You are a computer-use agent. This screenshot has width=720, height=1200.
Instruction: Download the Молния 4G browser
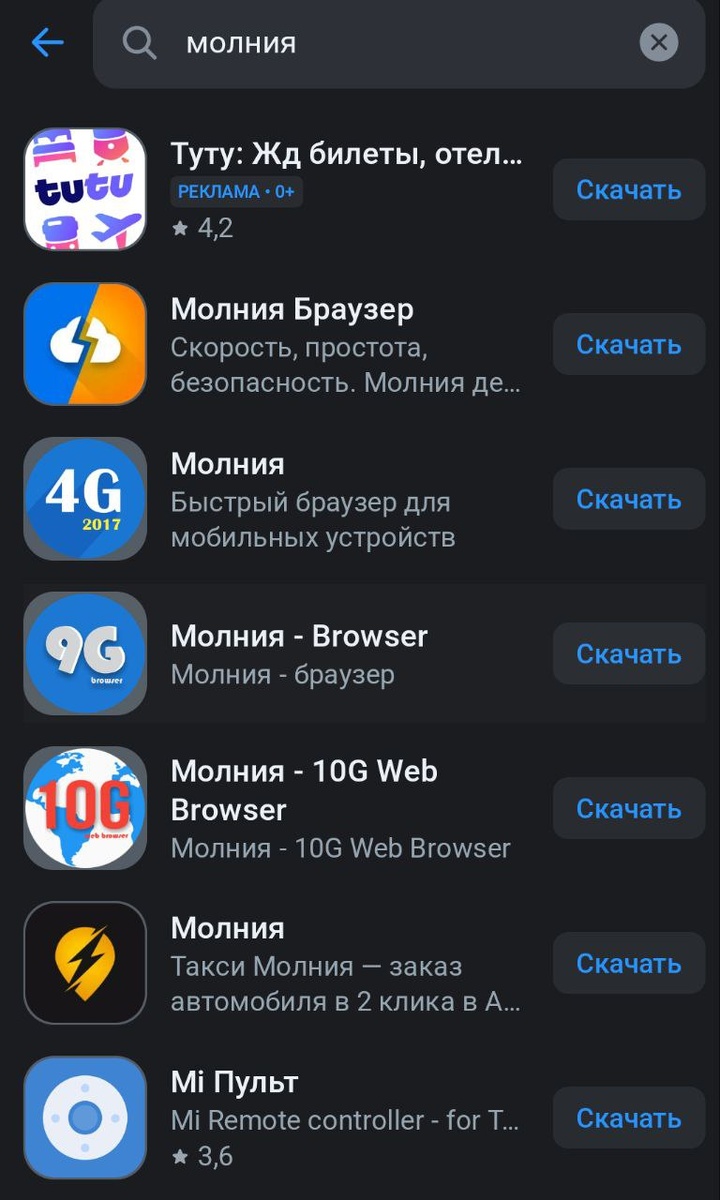click(x=628, y=499)
